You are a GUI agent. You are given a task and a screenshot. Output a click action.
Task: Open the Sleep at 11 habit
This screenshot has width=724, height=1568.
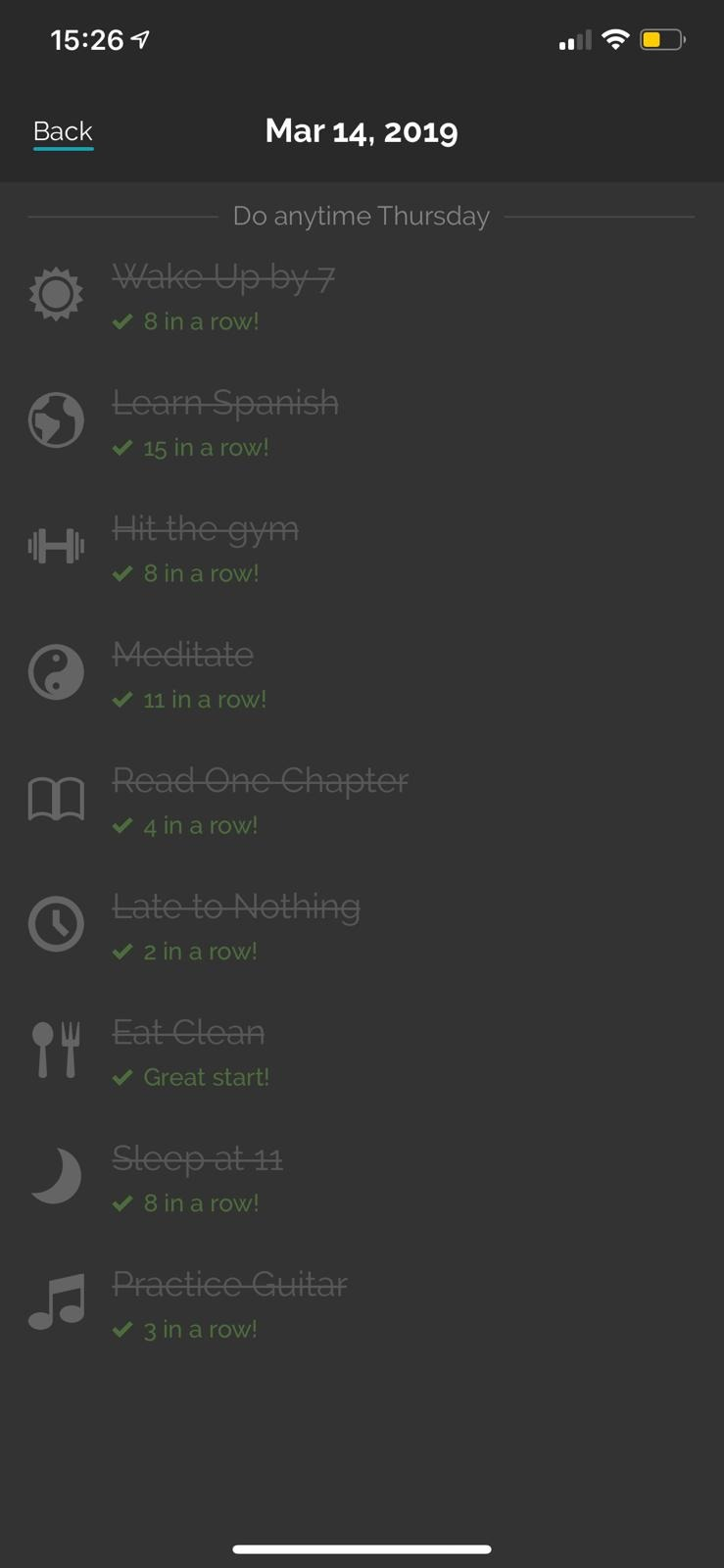[x=362, y=1177]
